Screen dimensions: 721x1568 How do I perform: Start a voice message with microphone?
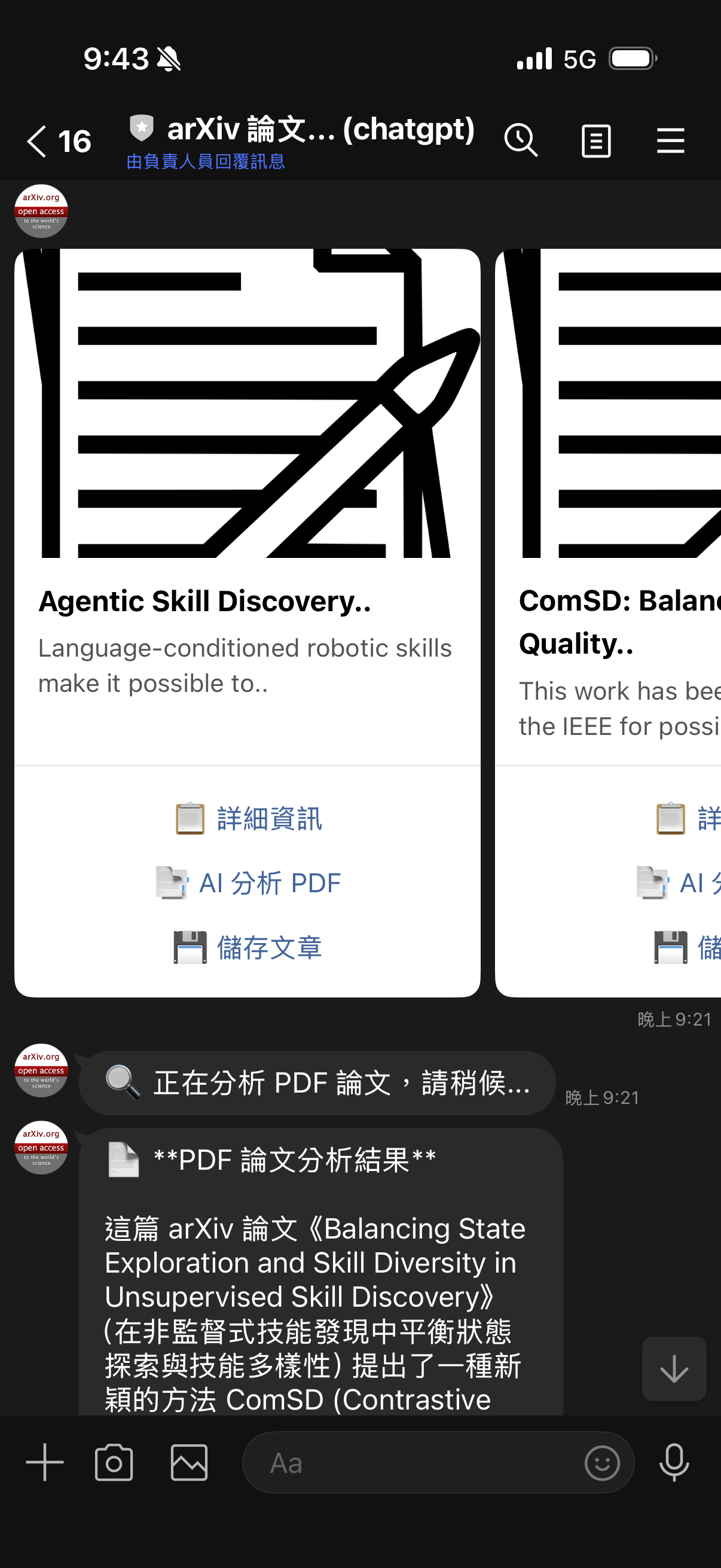674,1462
